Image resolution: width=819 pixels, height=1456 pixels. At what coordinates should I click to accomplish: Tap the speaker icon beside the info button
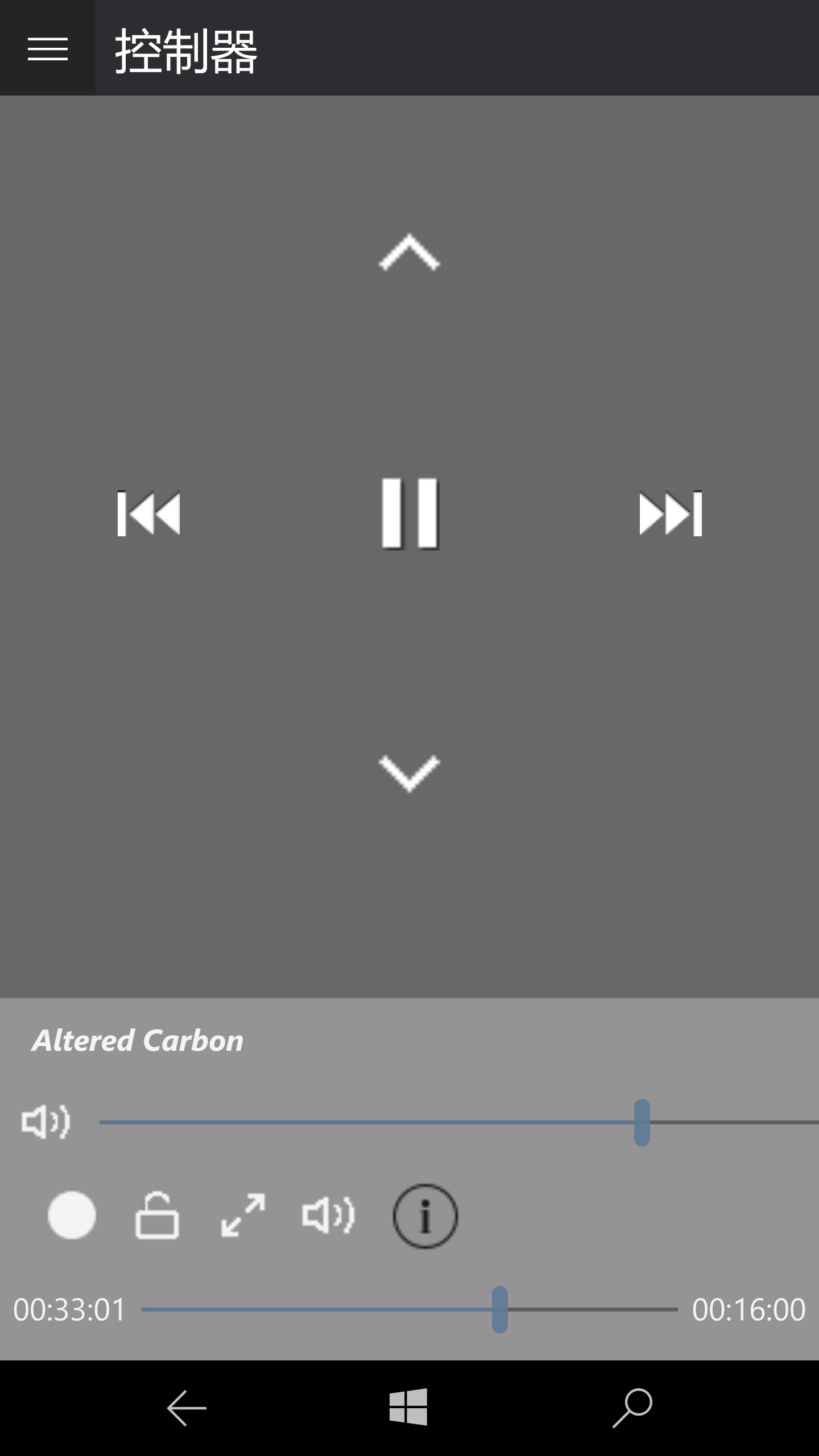coord(329,1215)
